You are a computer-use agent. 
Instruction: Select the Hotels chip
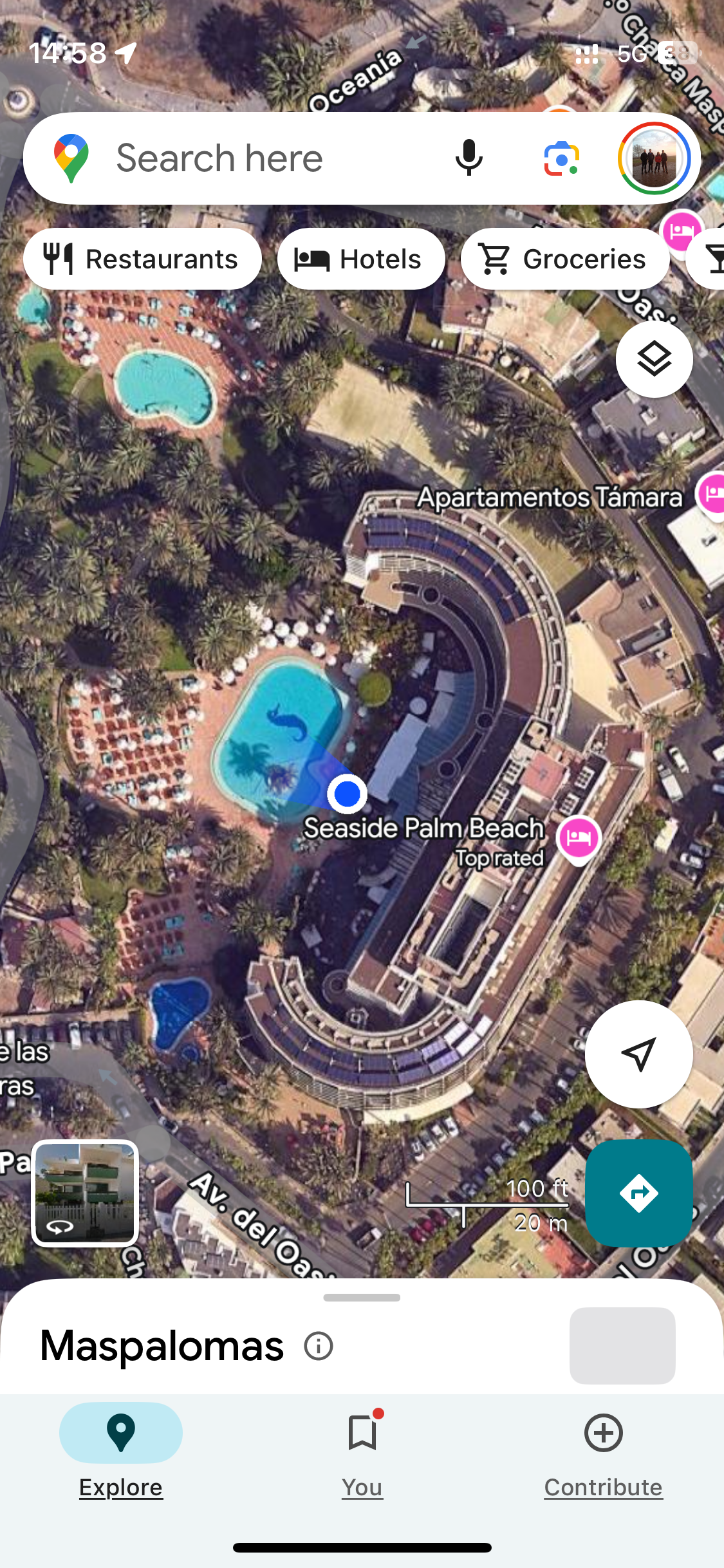pyautogui.click(x=360, y=259)
